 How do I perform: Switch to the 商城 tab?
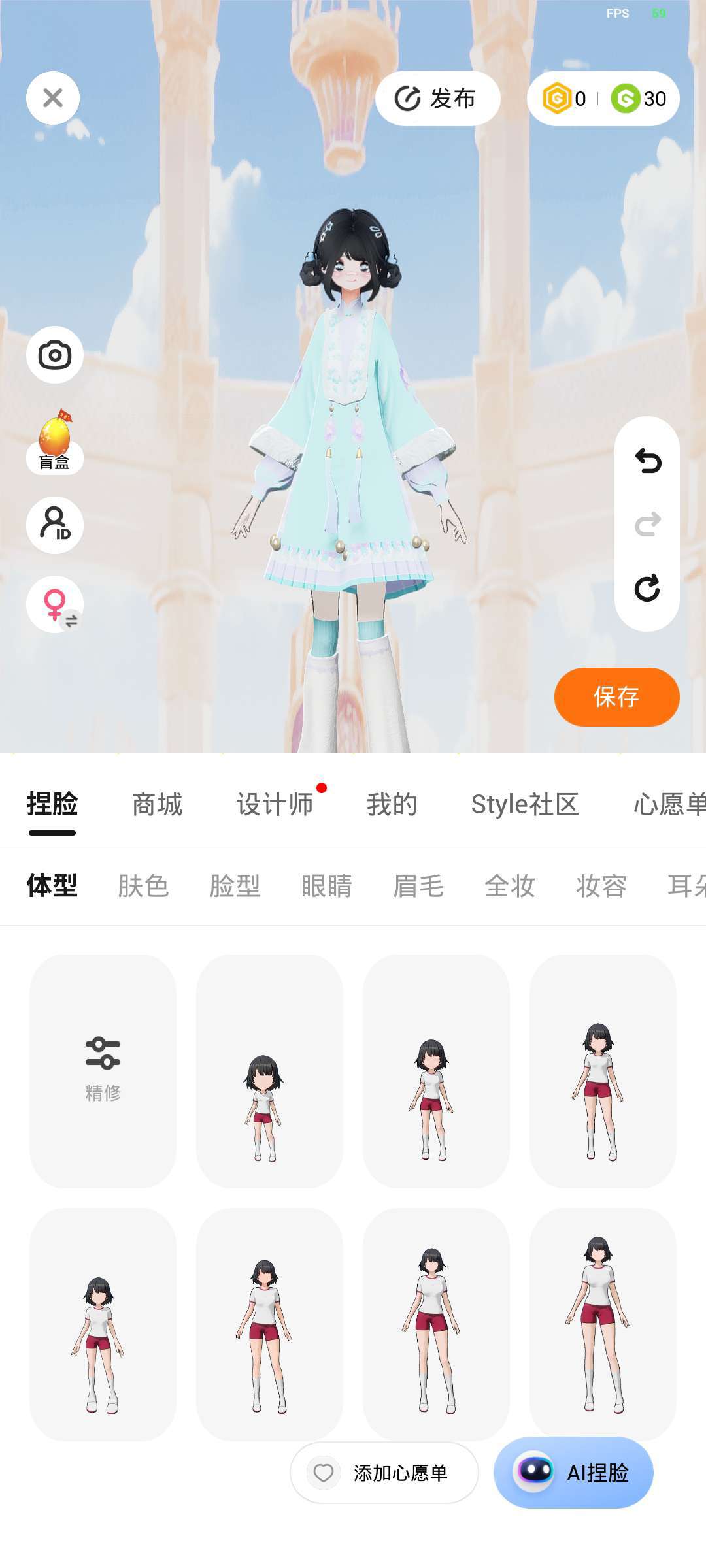(x=157, y=804)
